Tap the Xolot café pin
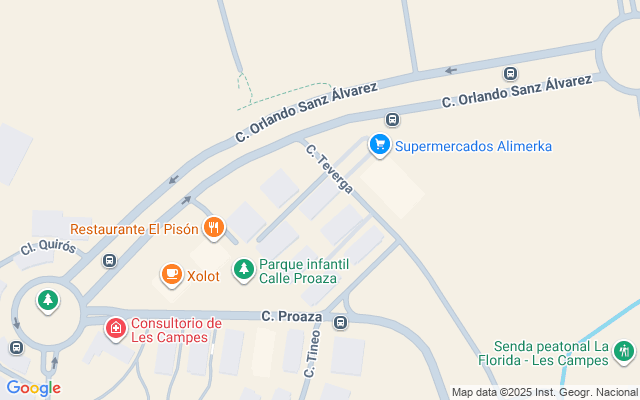Viewport: 640px width, 400px height. click(172, 275)
